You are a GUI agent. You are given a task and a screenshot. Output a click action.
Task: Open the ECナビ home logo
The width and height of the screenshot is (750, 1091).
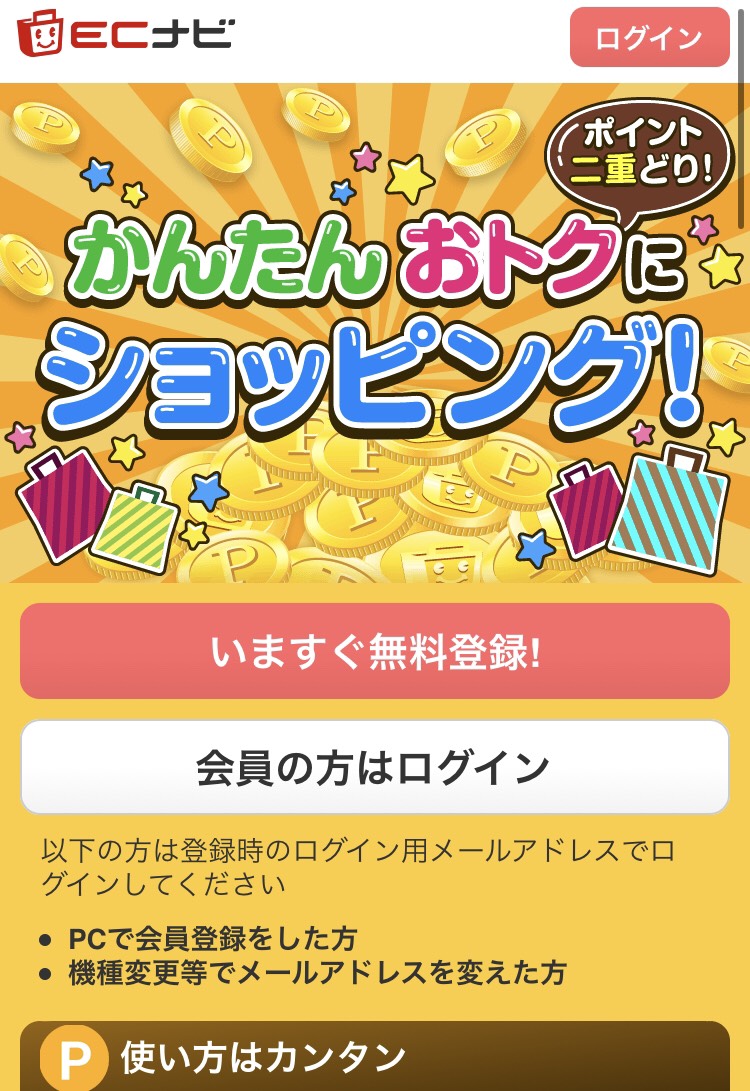tap(125, 34)
